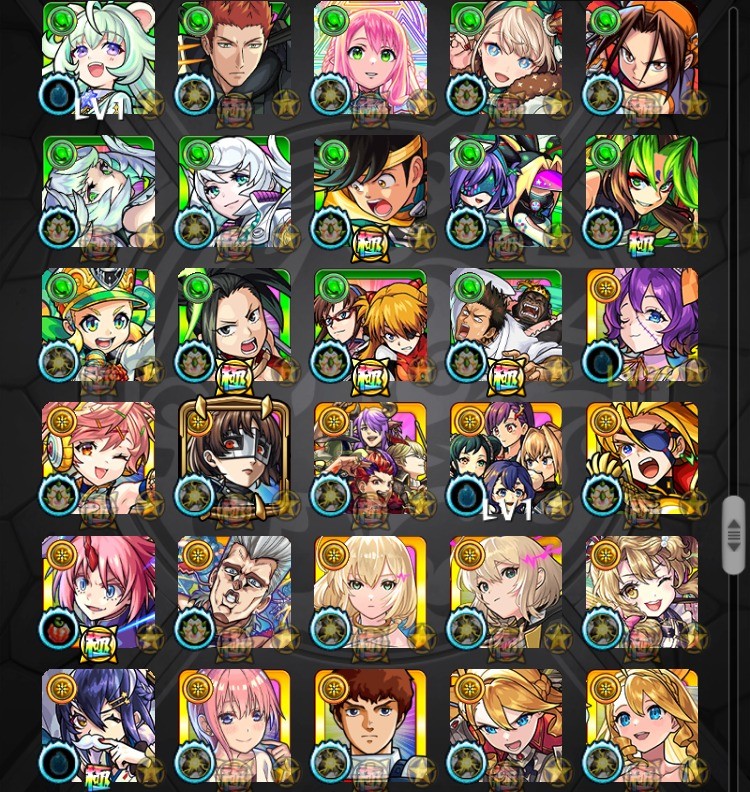
Task: Select the character wearing orange headphones
Action: pos(642,60)
